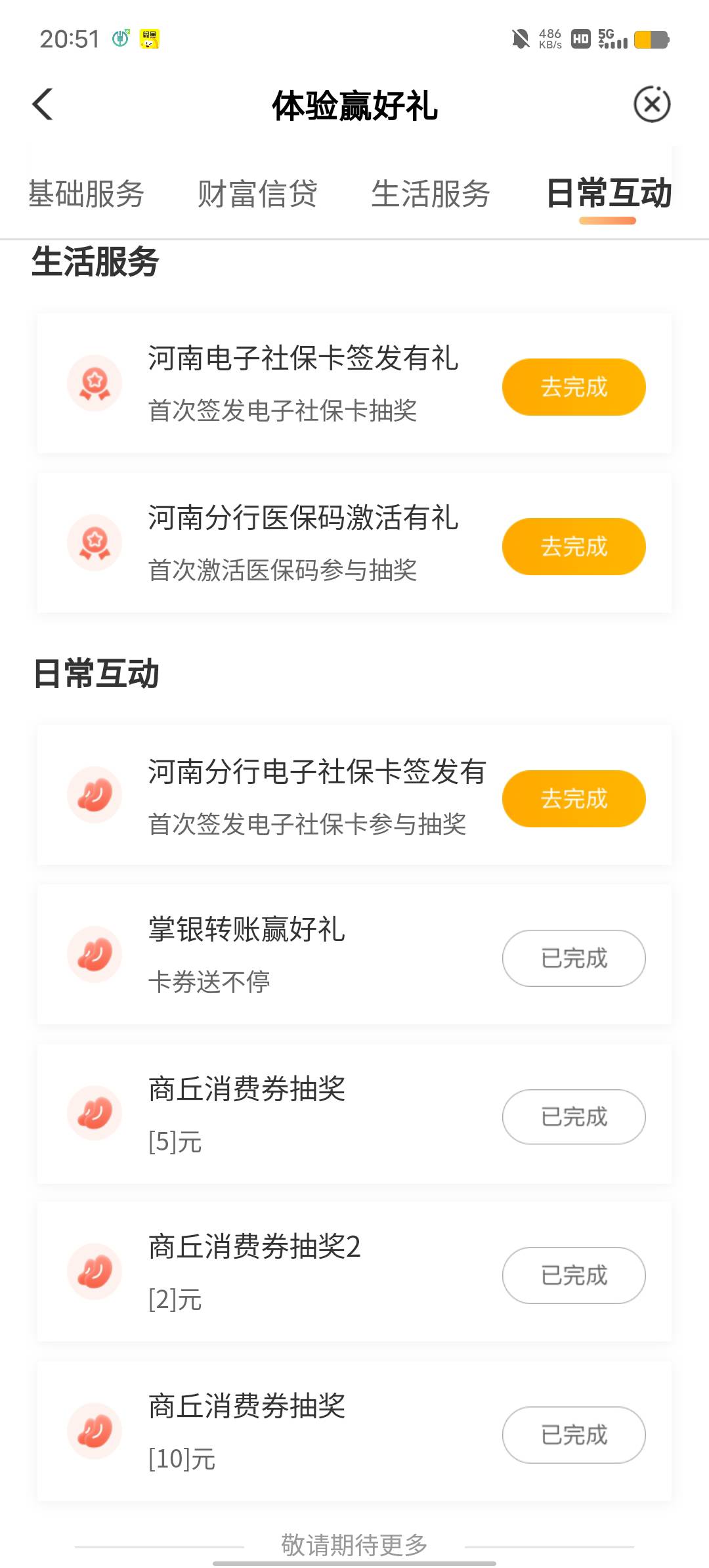
Task: Tap 去完成 for 河南电子社保卡签发有礼
Action: click(x=574, y=387)
